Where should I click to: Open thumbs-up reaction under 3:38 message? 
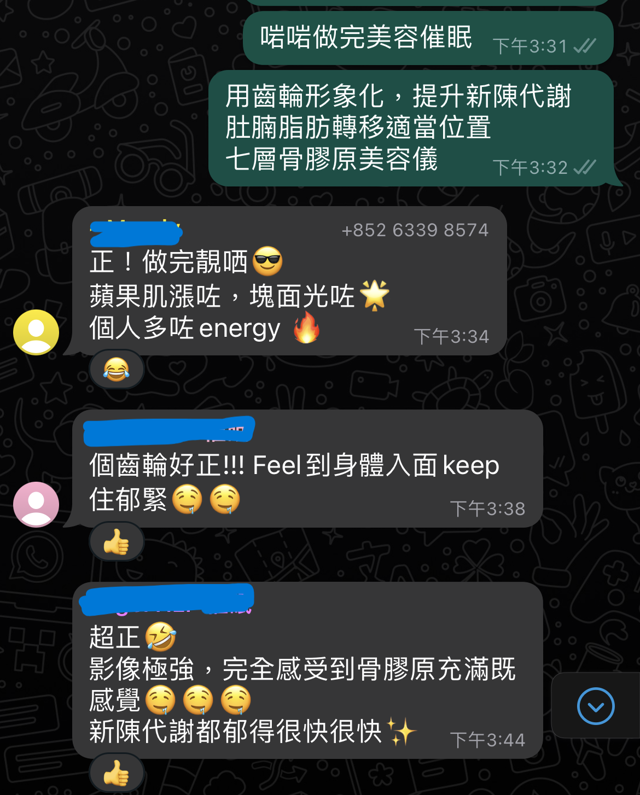116,542
